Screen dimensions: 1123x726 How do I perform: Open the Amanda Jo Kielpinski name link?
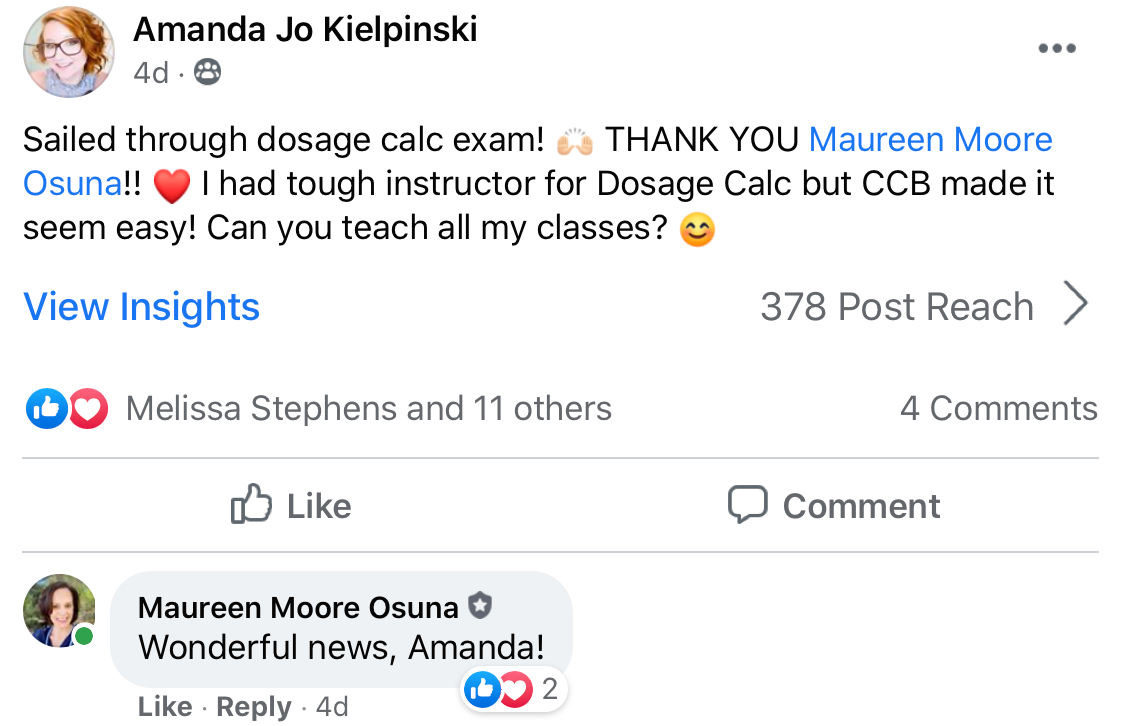[305, 30]
